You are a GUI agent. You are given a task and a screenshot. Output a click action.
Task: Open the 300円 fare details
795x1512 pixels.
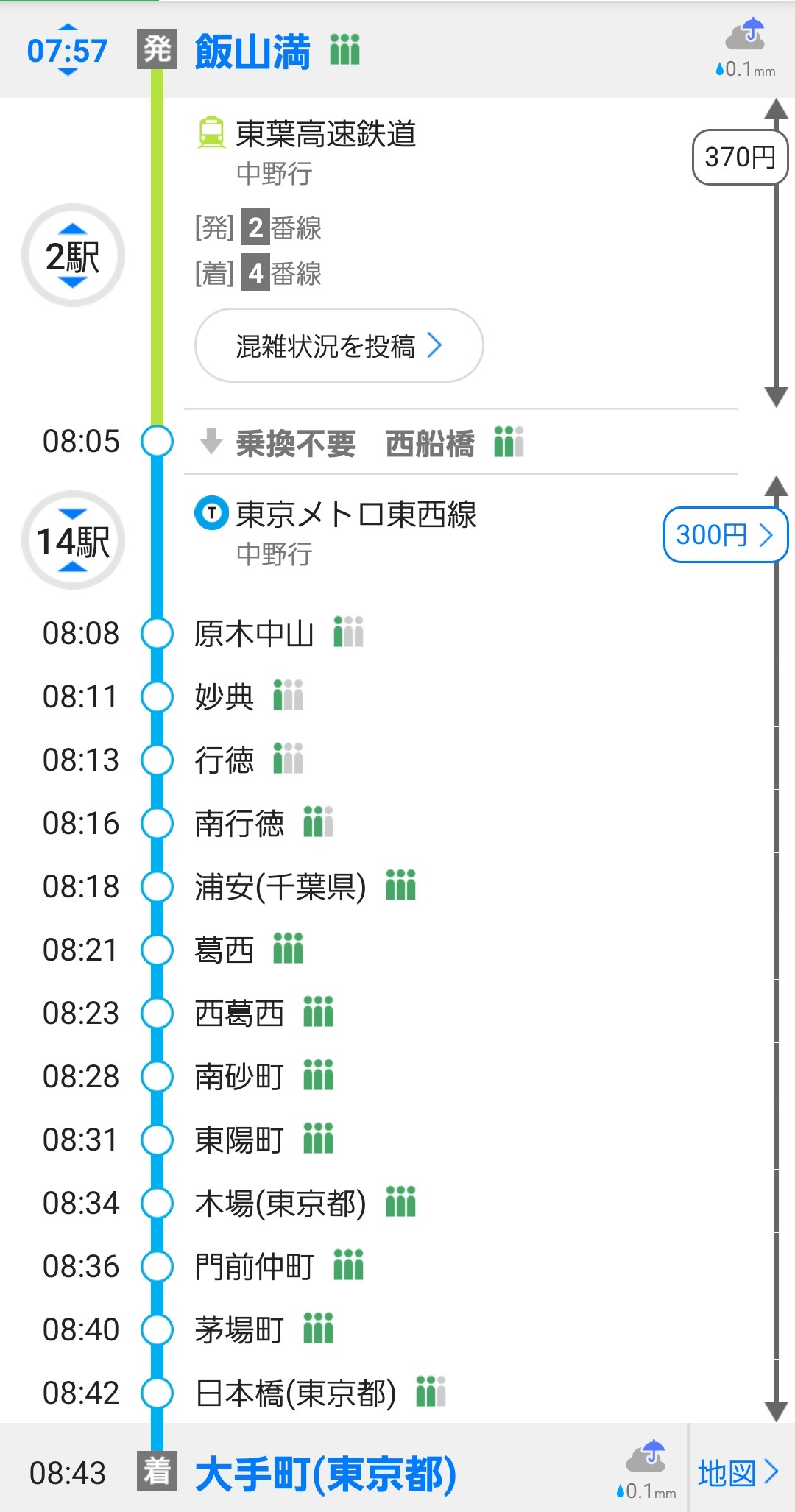click(724, 535)
